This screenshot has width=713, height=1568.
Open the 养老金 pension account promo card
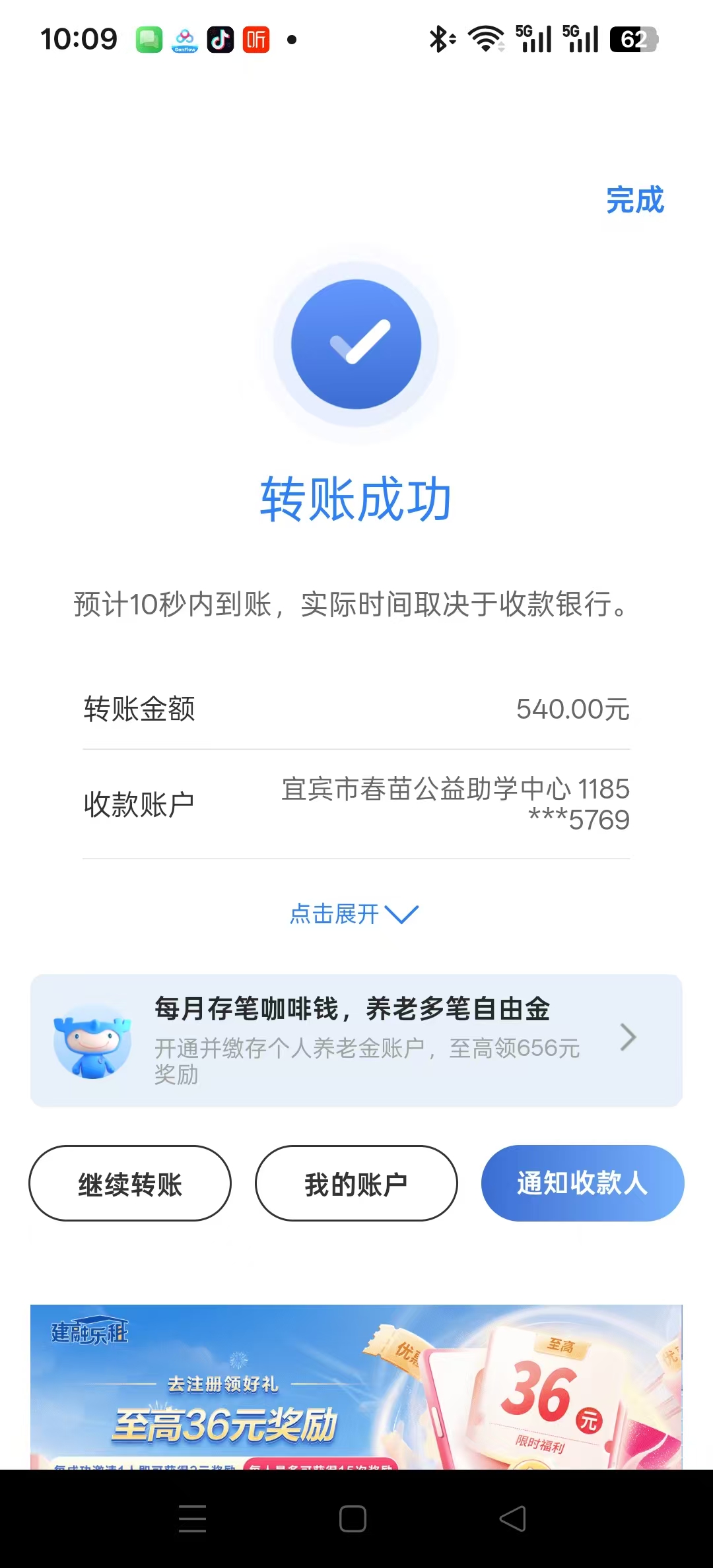click(x=356, y=1040)
